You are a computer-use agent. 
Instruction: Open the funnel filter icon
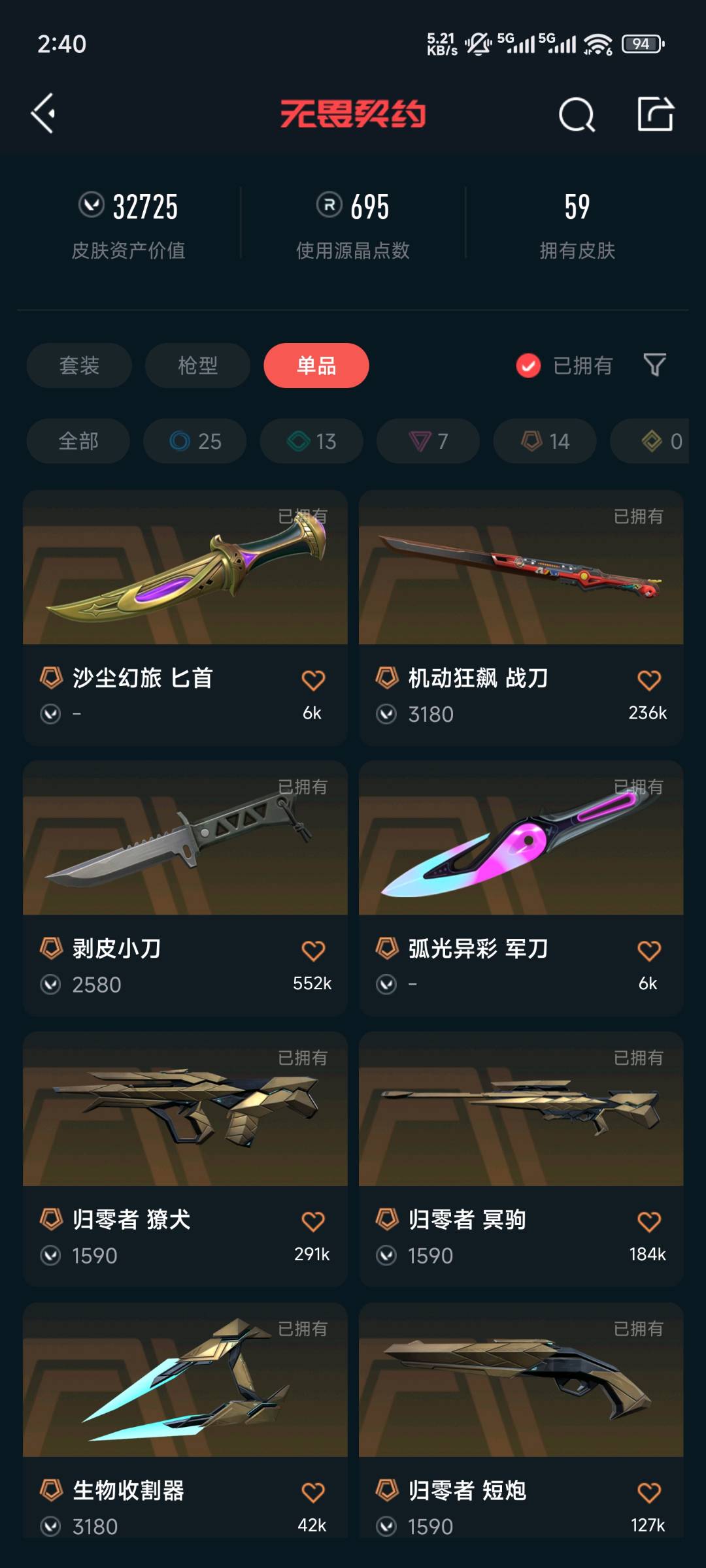[654, 365]
